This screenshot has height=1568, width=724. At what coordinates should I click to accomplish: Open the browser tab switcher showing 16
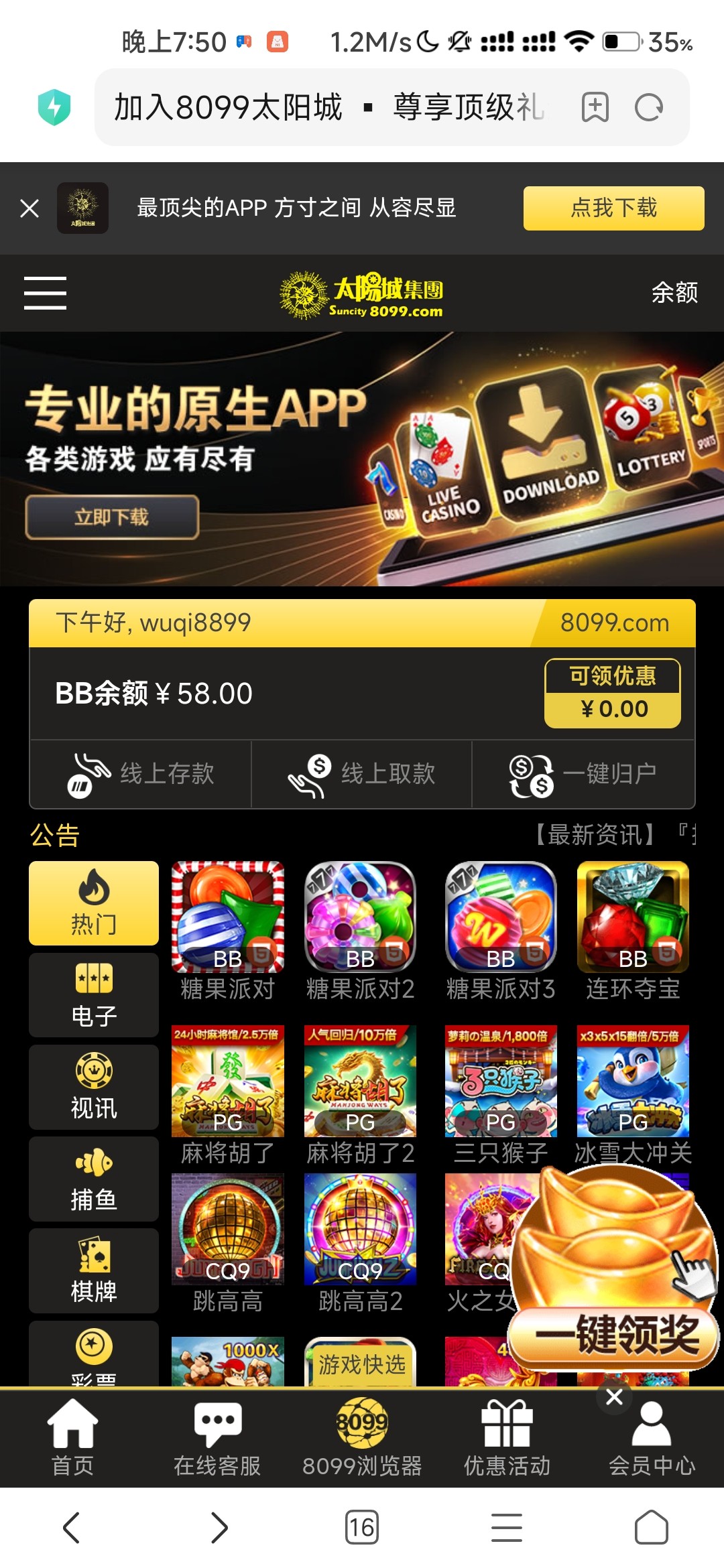[361, 1528]
